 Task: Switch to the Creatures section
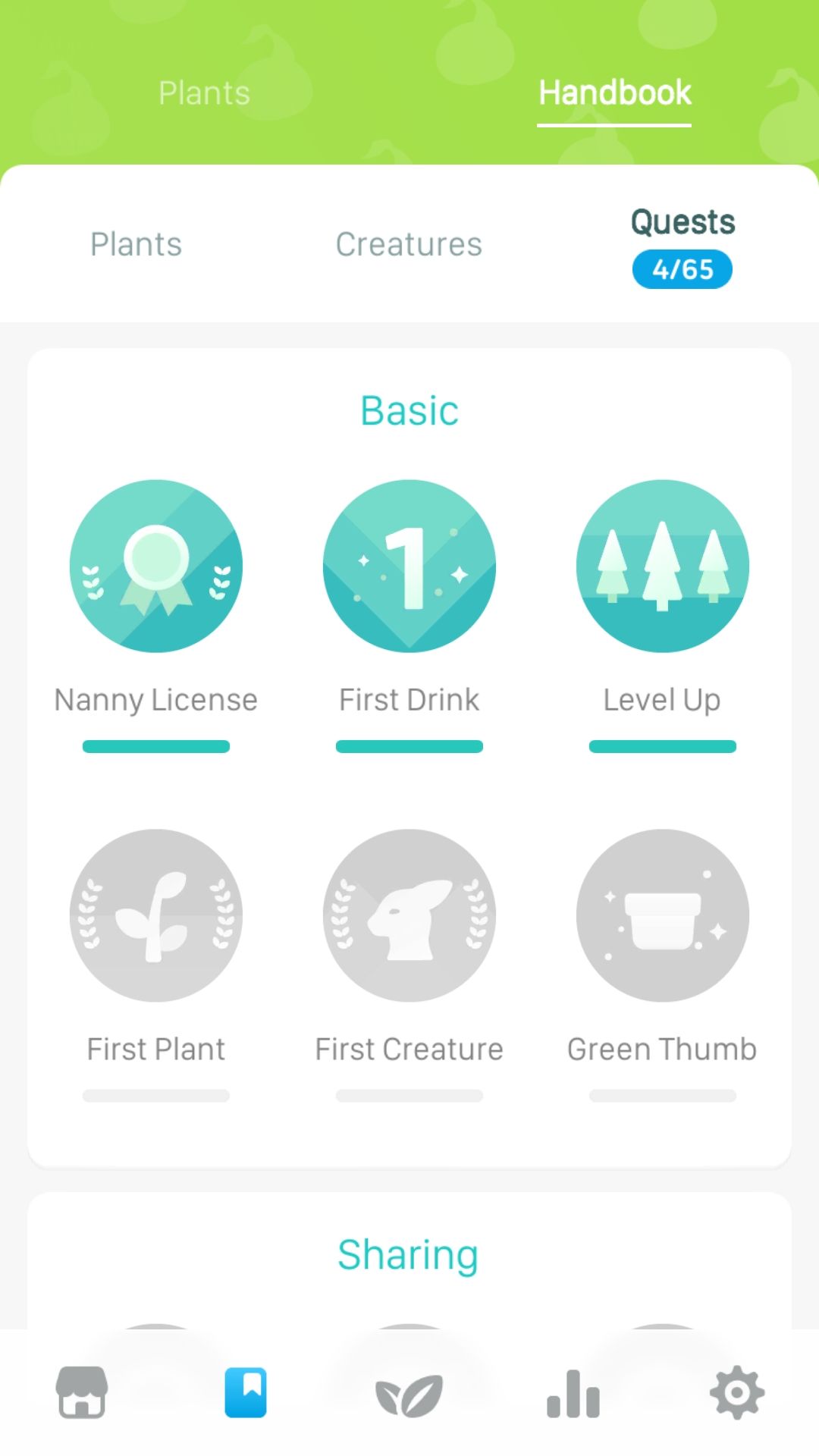pyautogui.click(x=409, y=244)
